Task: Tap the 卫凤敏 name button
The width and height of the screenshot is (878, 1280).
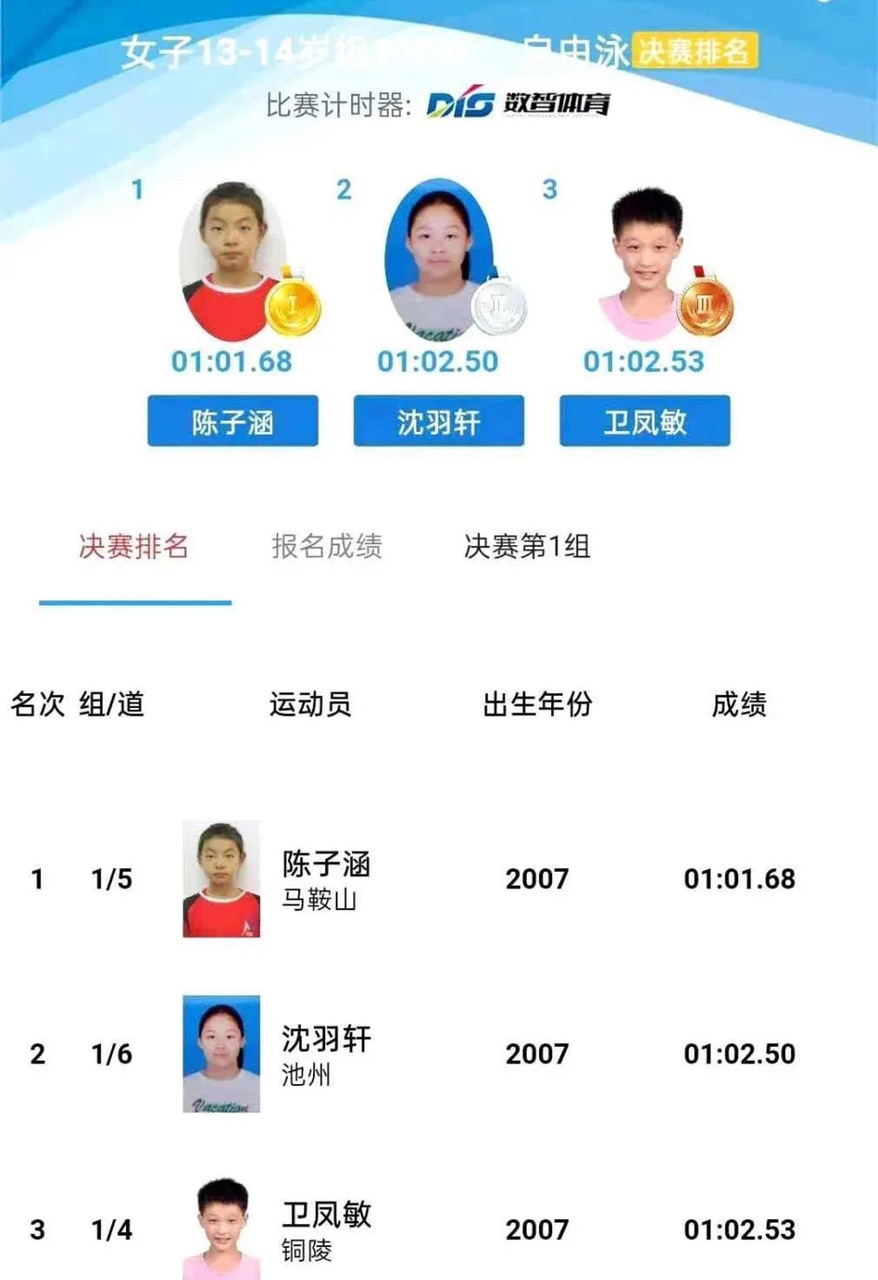Action: 645,421
